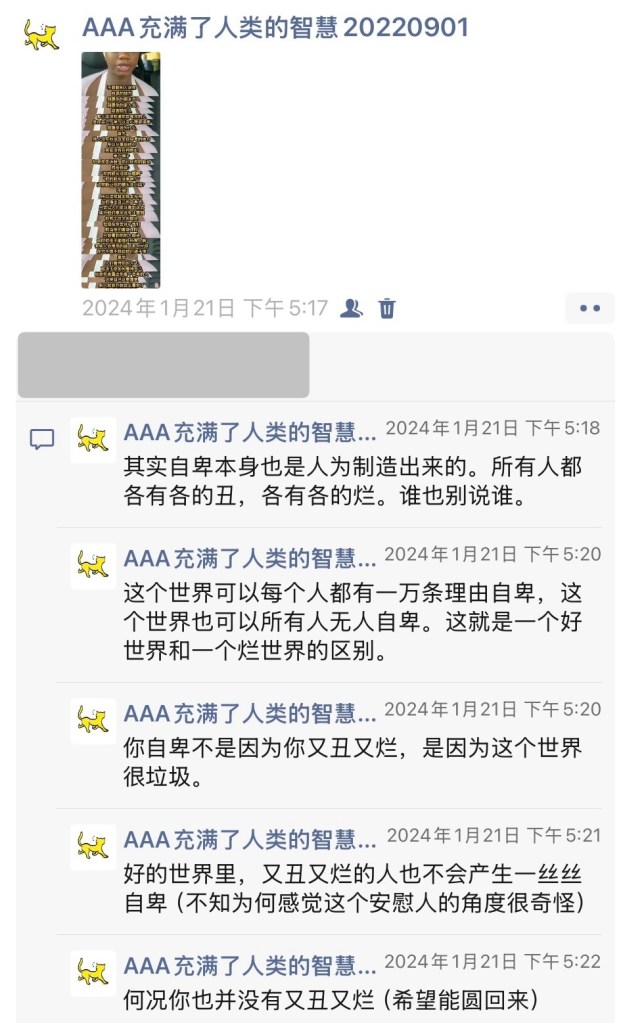Screen dimensions: 623x1023
Task: Open the two-dot more options button
Action: (589, 308)
